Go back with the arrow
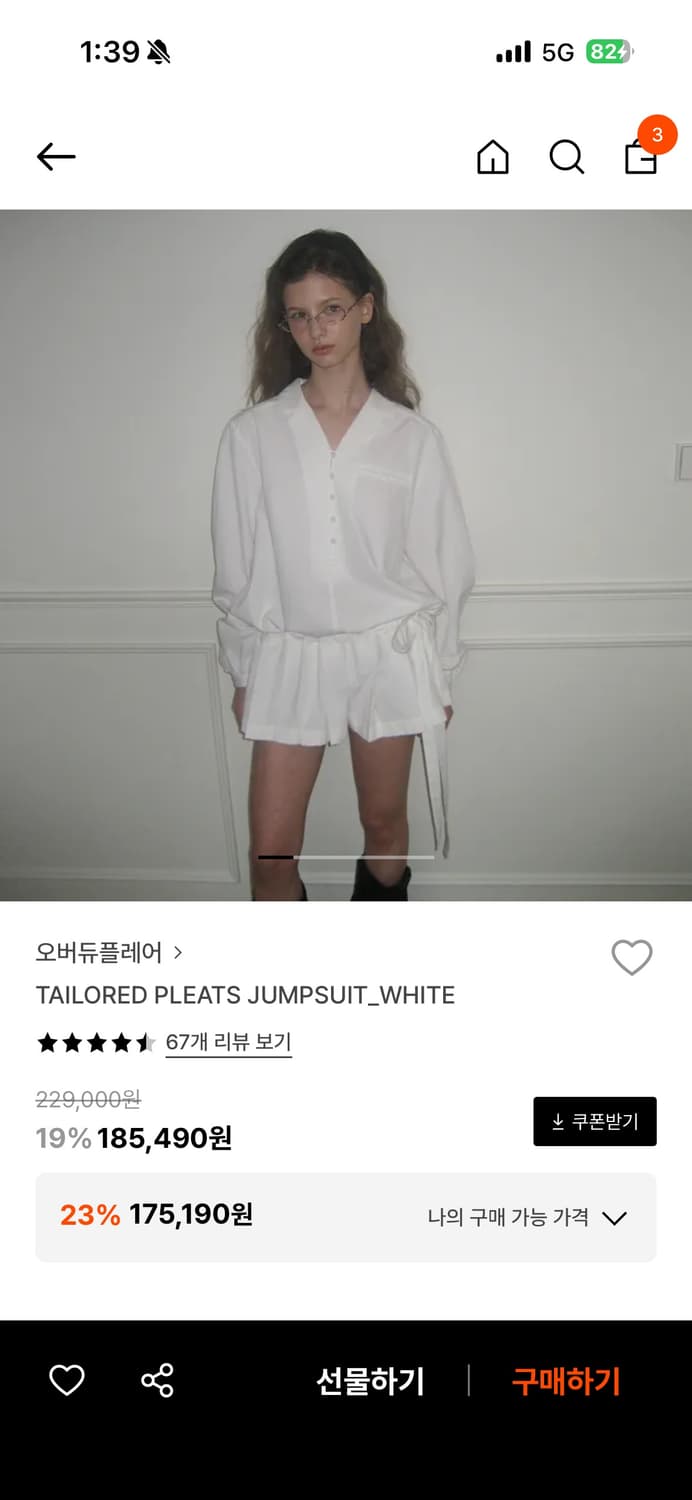Image resolution: width=692 pixels, height=1500 pixels. pyautogui.click(x=56, y=156)
